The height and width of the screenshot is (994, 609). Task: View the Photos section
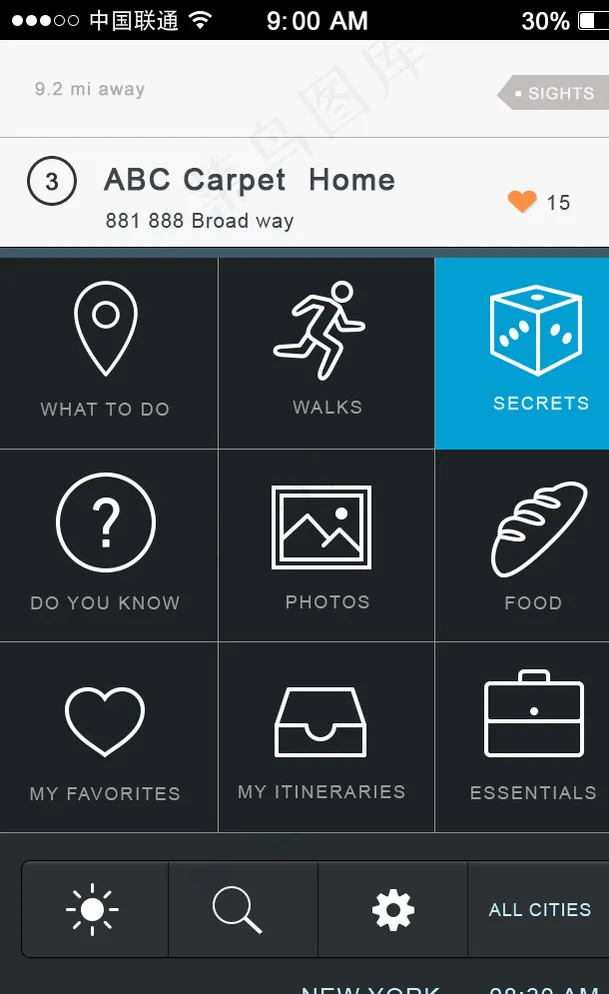(326, 545)
